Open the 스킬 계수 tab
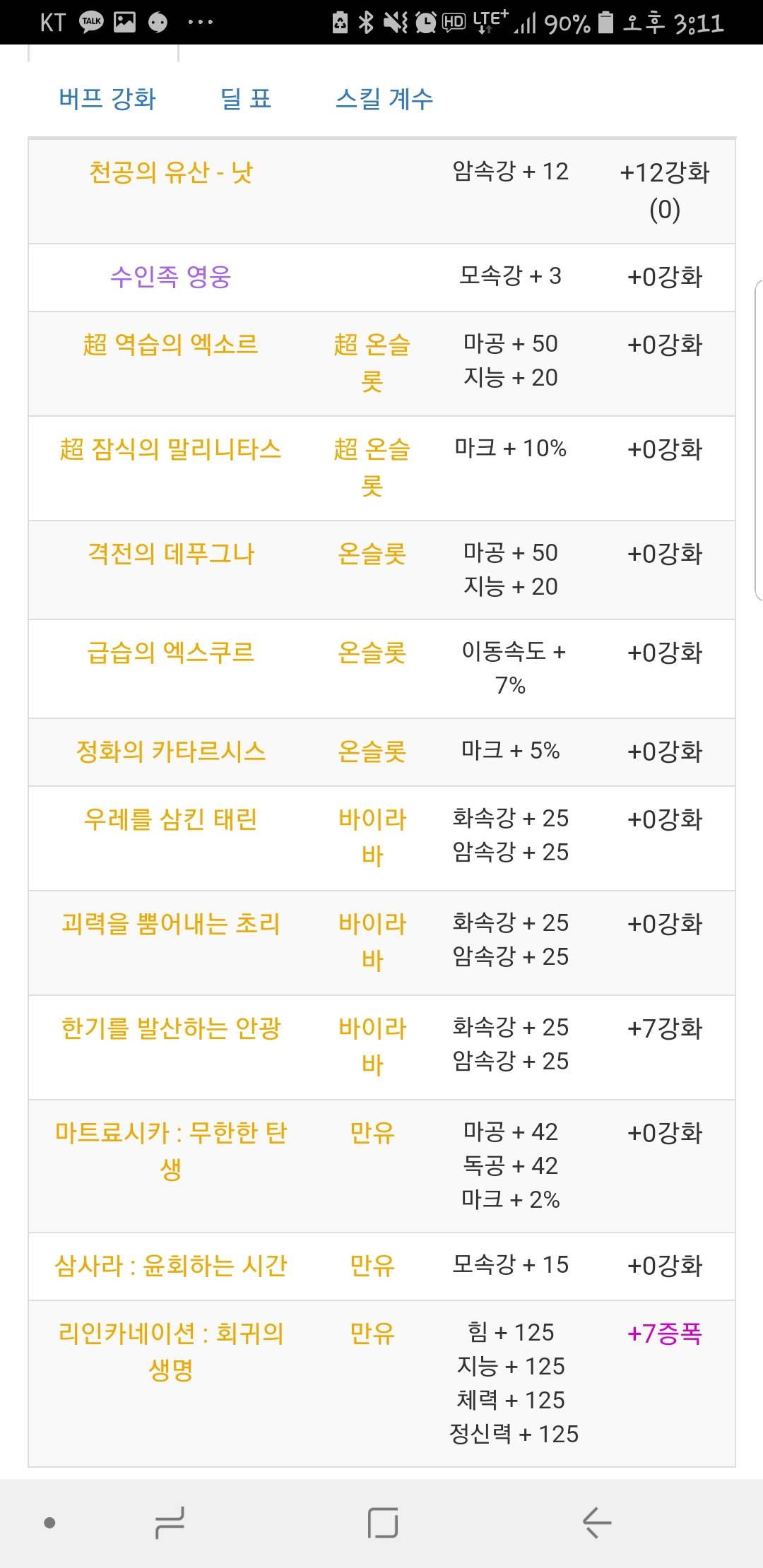The height and width of the screenshot is (1568, 763). coord(384,99)
